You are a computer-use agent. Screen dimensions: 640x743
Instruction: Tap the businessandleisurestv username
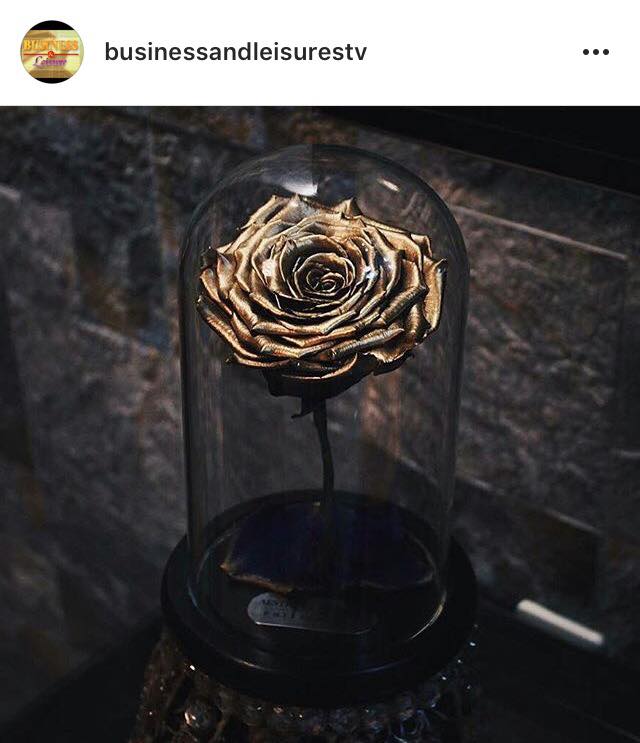coord(235,52)
